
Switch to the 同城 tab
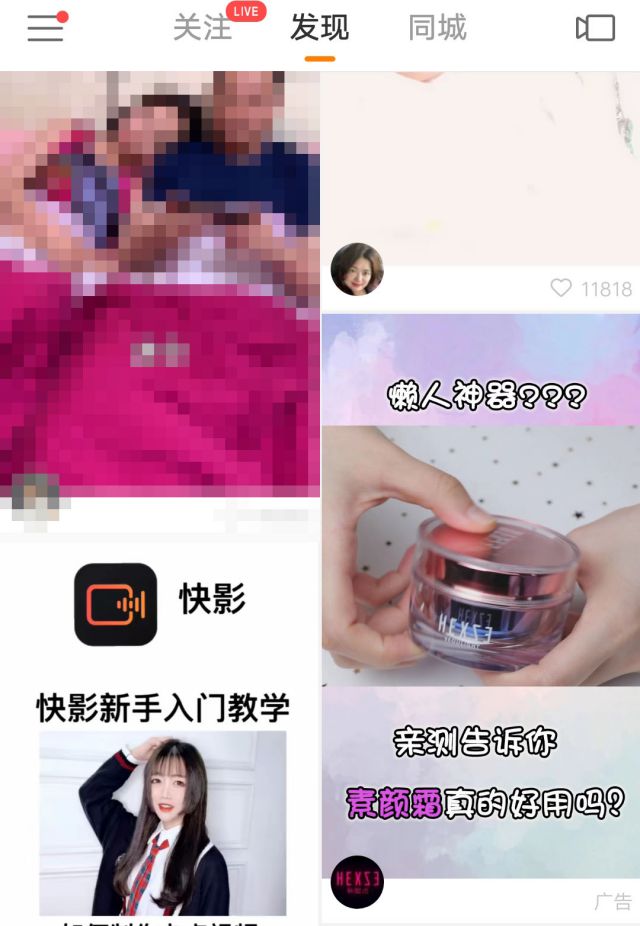point(437,28)
